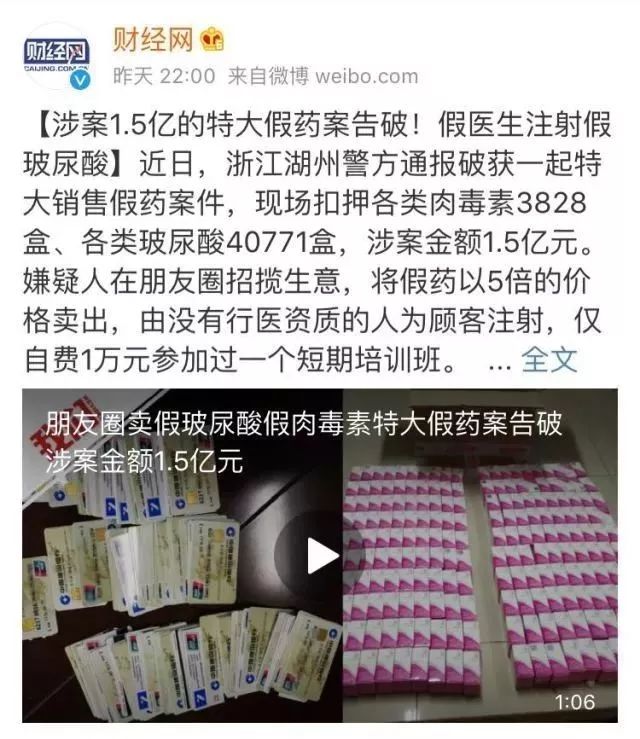Open the 财经网 profile avatar
This screenshot has width=640, height=739.
pos(58,53)
